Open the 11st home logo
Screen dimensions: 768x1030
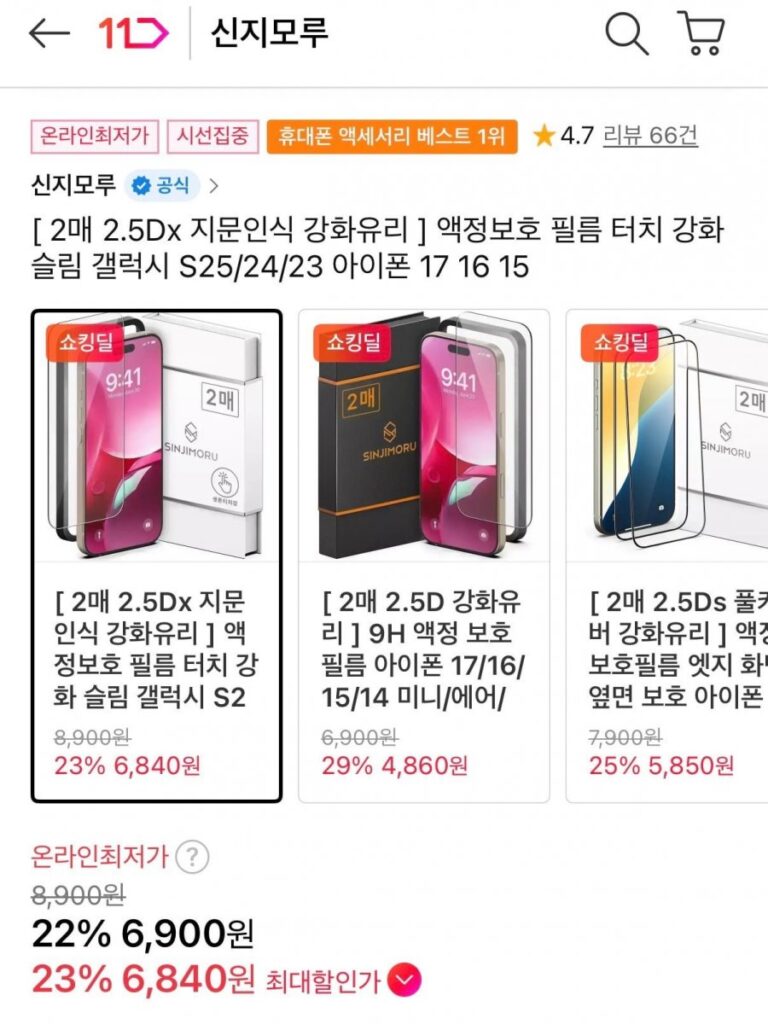[x=133, y=34]
